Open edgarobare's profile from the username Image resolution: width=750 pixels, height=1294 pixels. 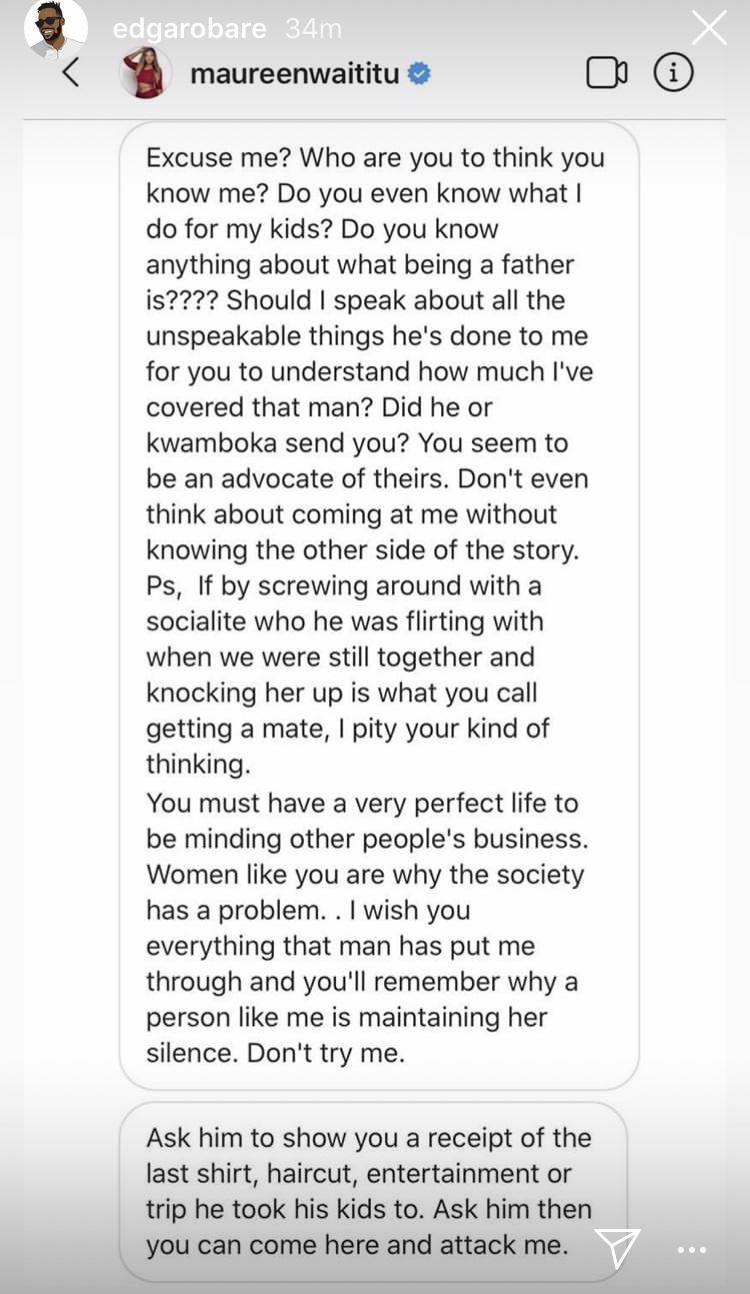(189, 29)
